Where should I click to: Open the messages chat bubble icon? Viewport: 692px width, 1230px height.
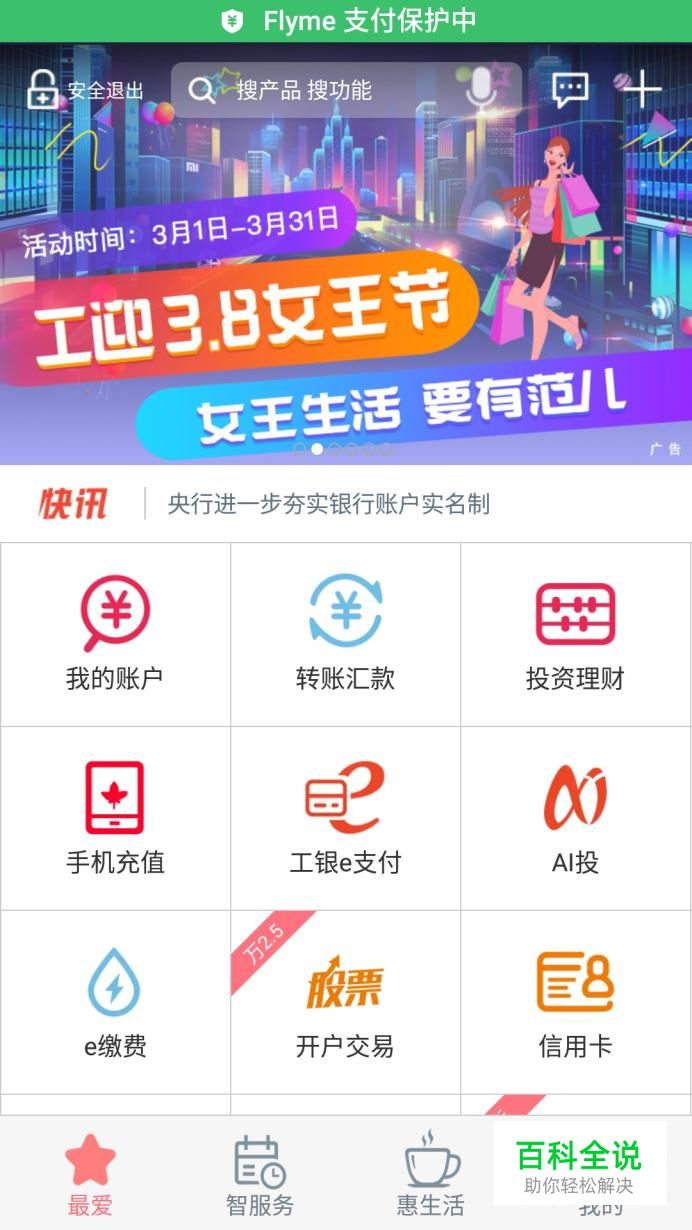tap(570, 90)
